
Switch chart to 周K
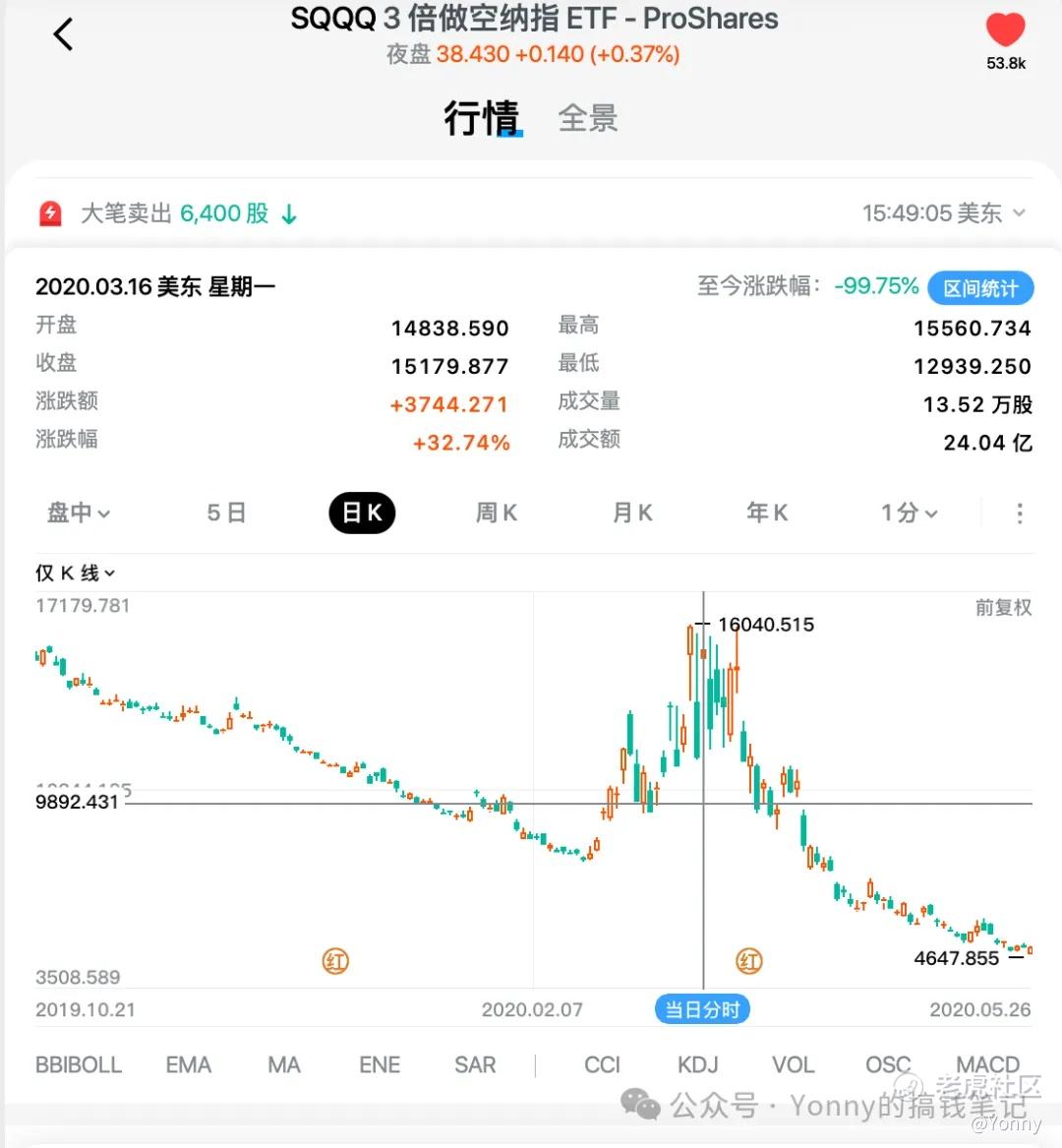point(497,513)
